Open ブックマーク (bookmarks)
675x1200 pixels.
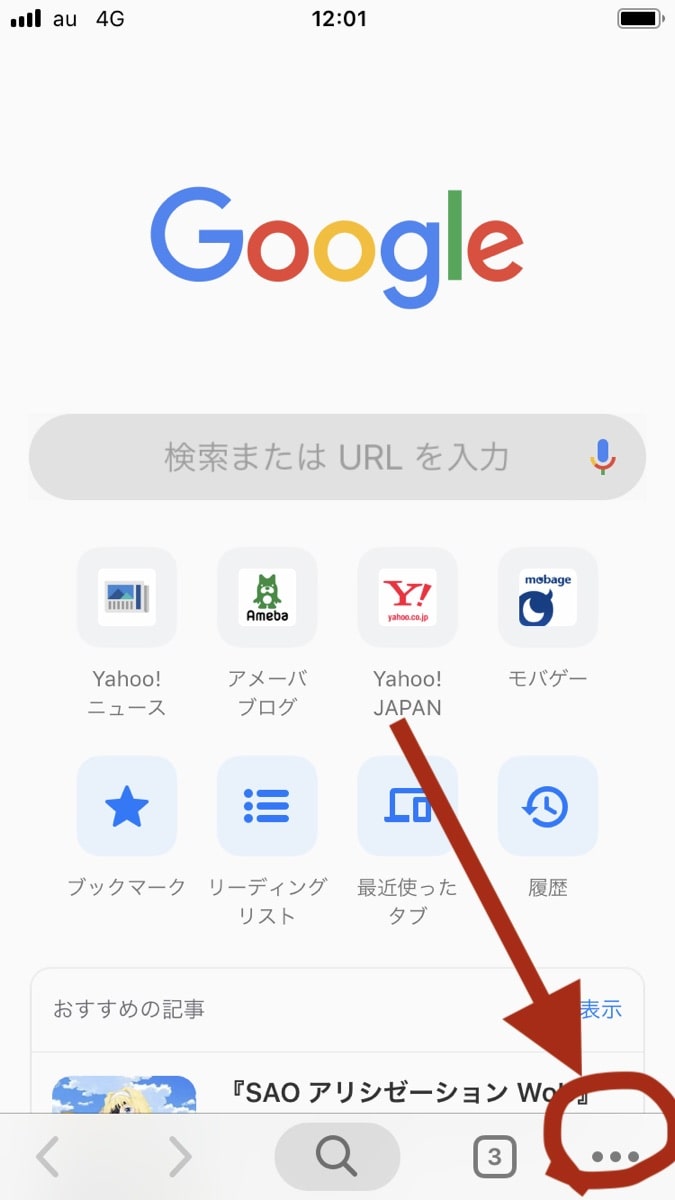point(127,806)
